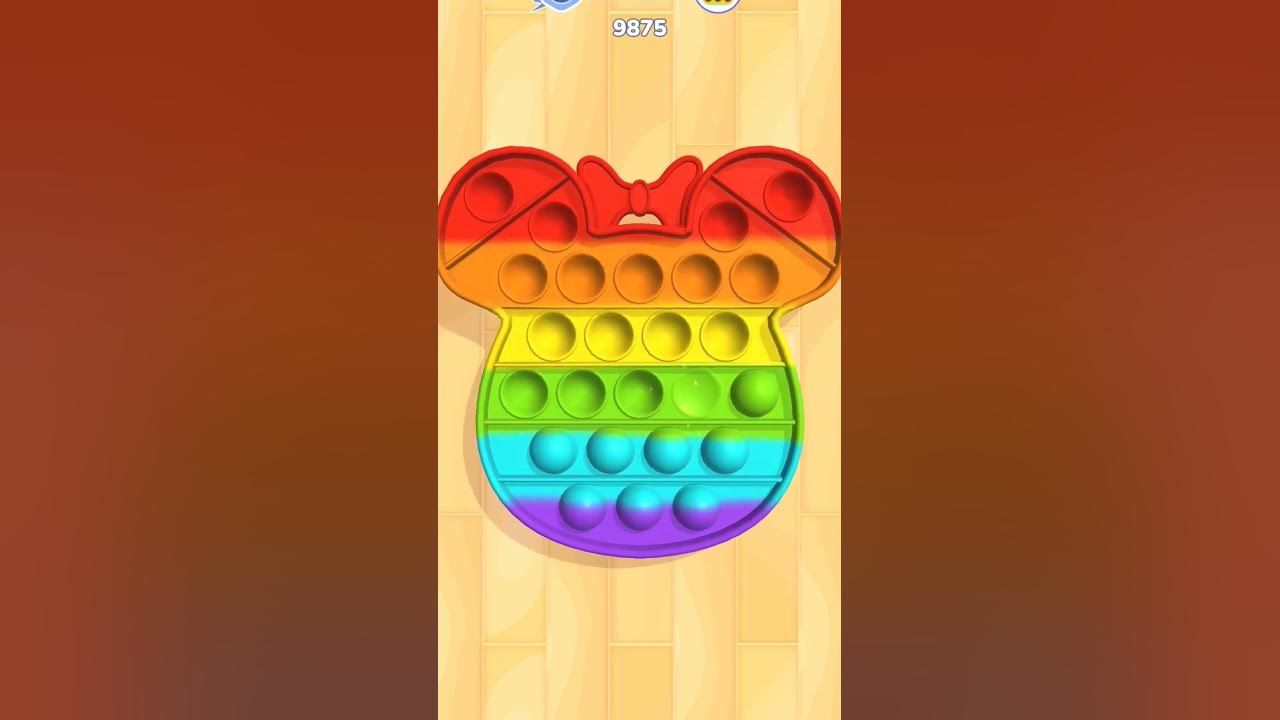Pop the center bubble in the orange row
The height and width of the screenshot is (720, 1280).
638,278
